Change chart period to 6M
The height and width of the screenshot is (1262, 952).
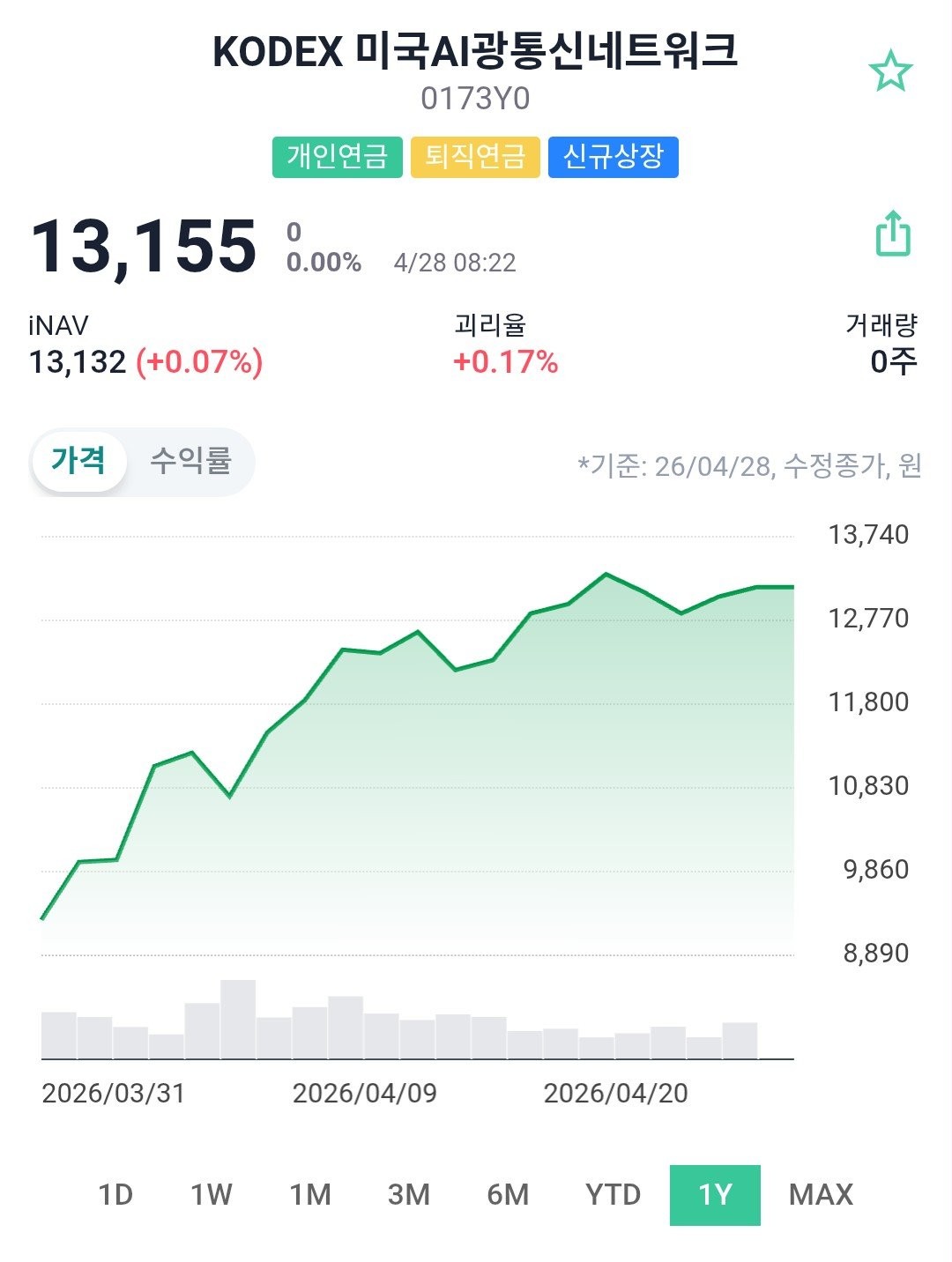[x=508, y=1194]
